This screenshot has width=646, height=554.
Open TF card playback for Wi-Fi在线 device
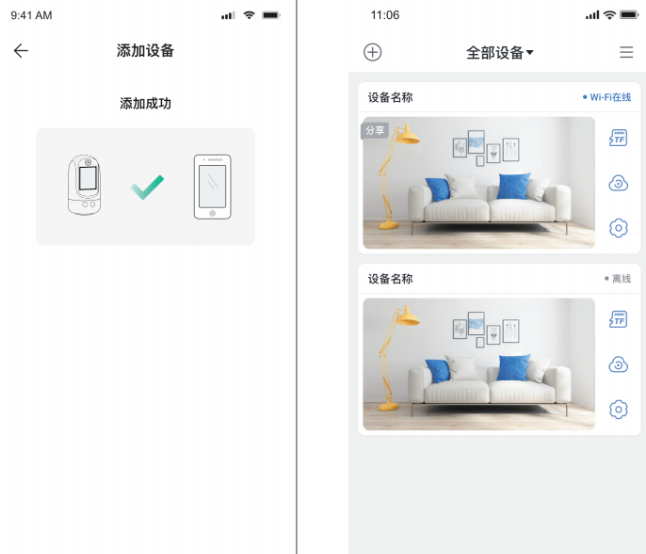618,138
